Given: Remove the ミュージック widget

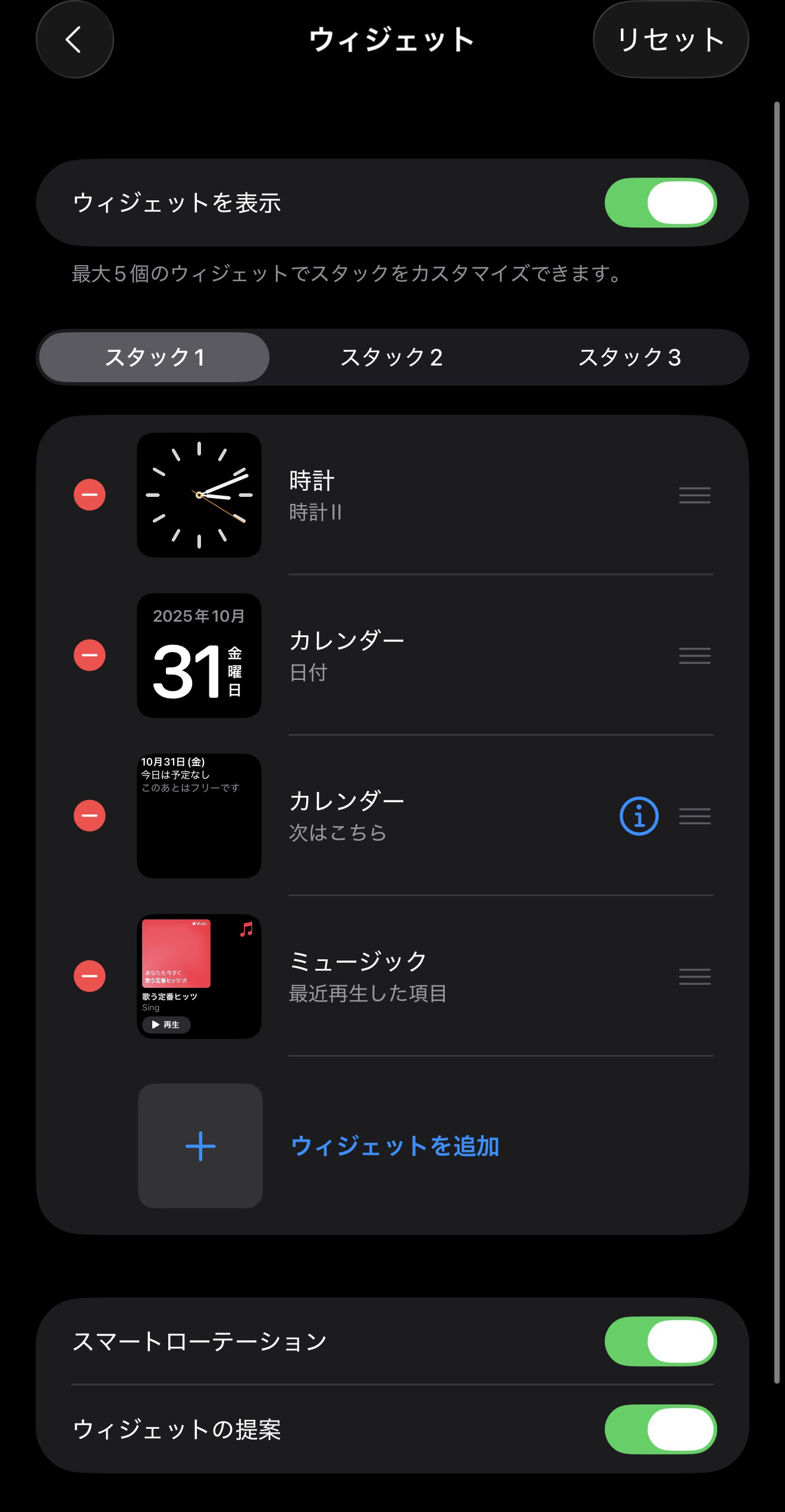Looking at the screenshot, I should click(90, 976).
